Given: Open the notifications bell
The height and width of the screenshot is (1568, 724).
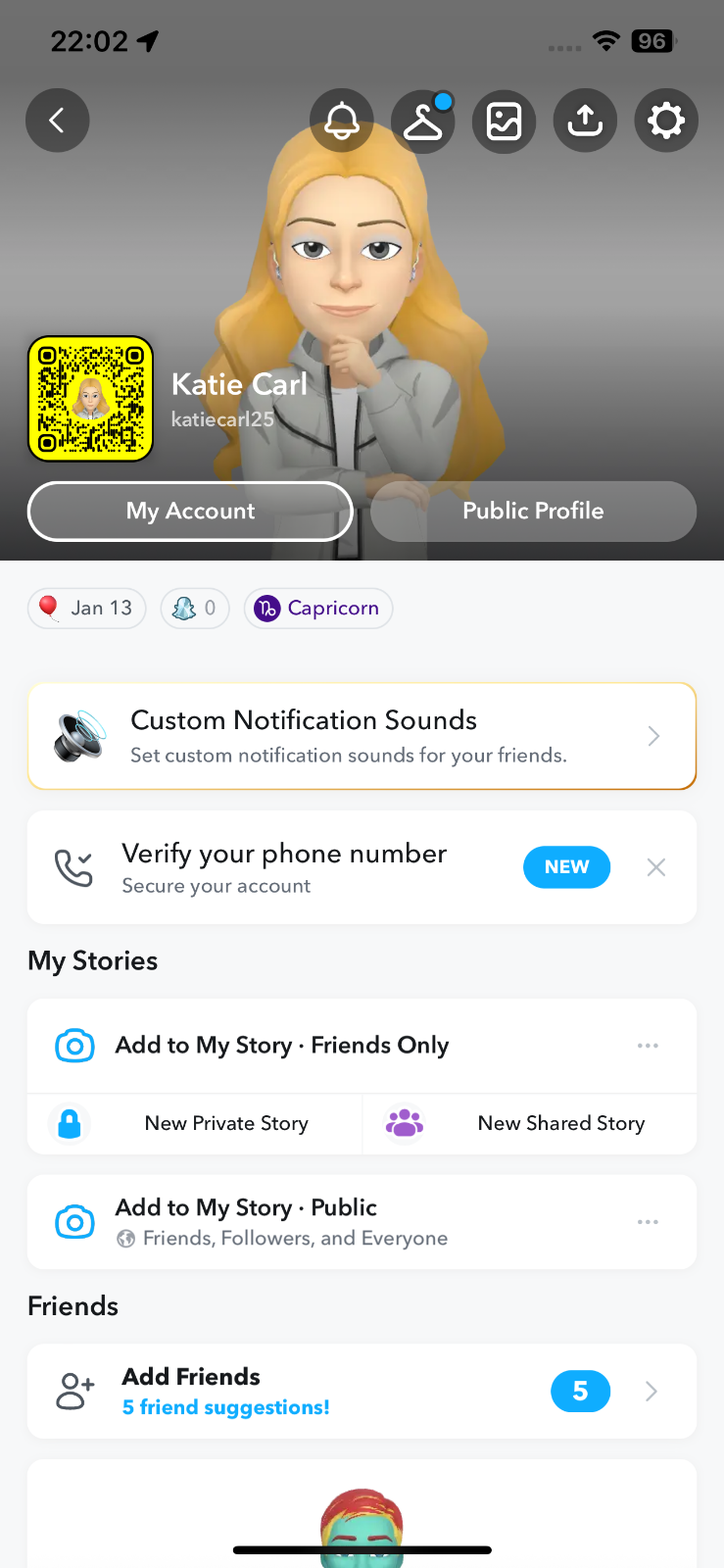Looking at the screenshot, I should [342, 121].
